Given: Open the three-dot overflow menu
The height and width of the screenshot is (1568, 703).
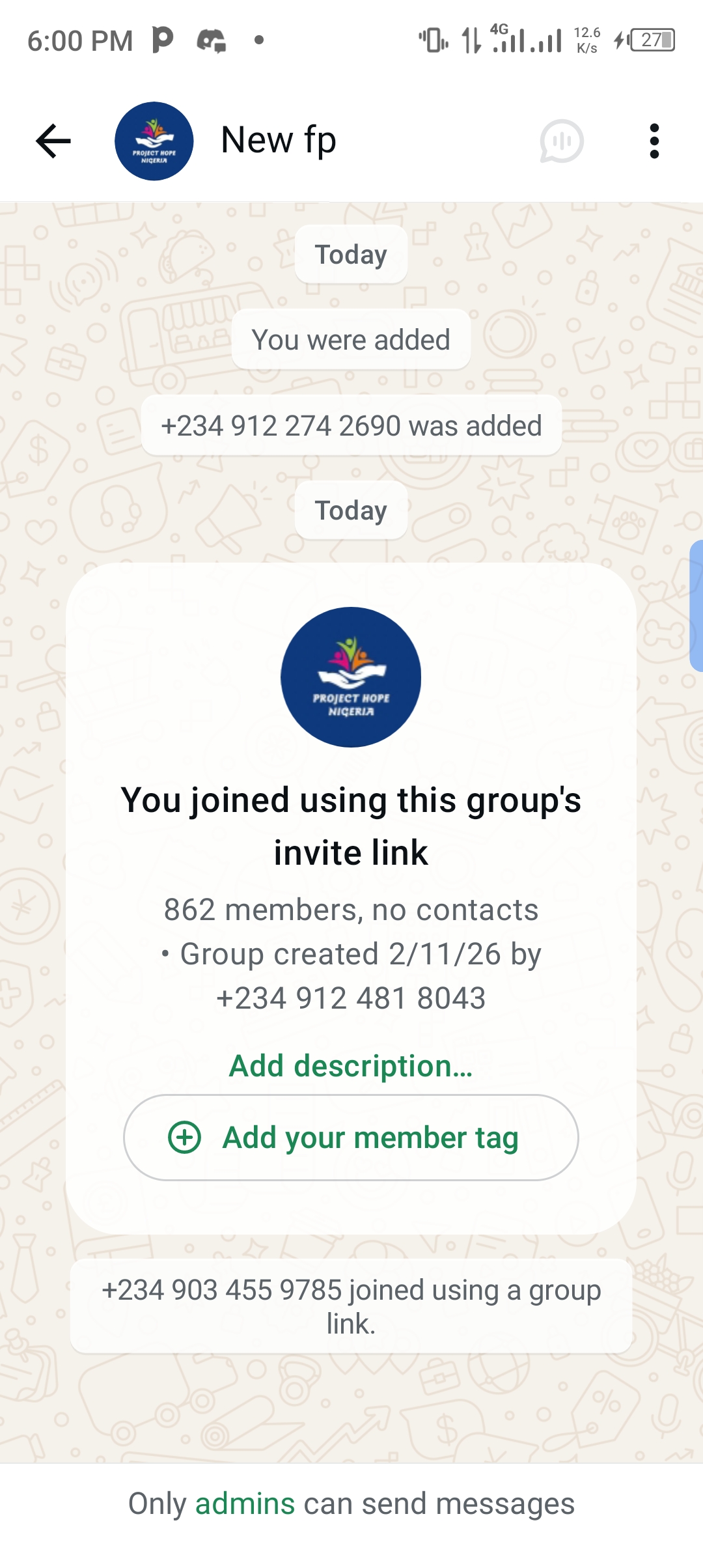Looking at the screenshot, I should coord(654,141).
